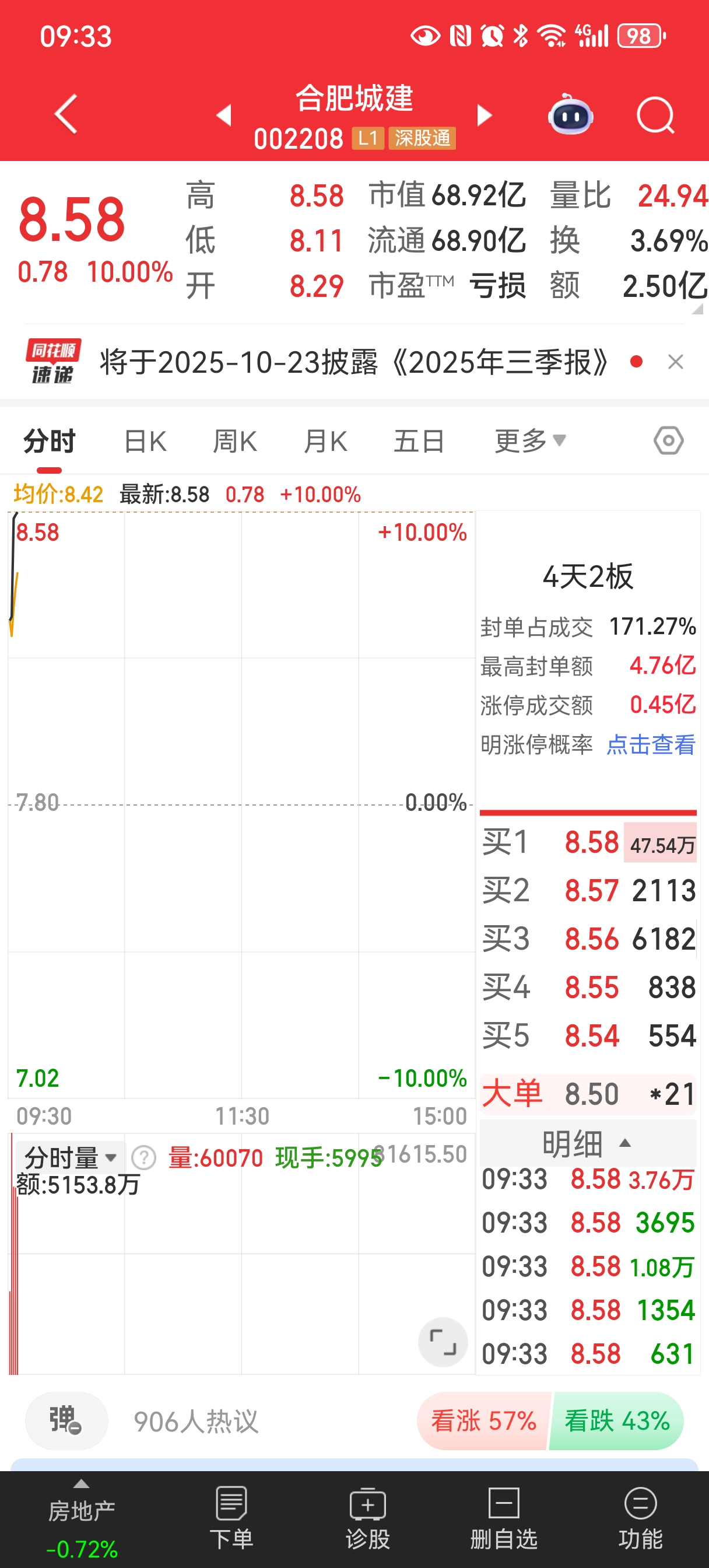Switch to the 日K chart tab
Screen dimensions: 709x1568
[145, 442]
